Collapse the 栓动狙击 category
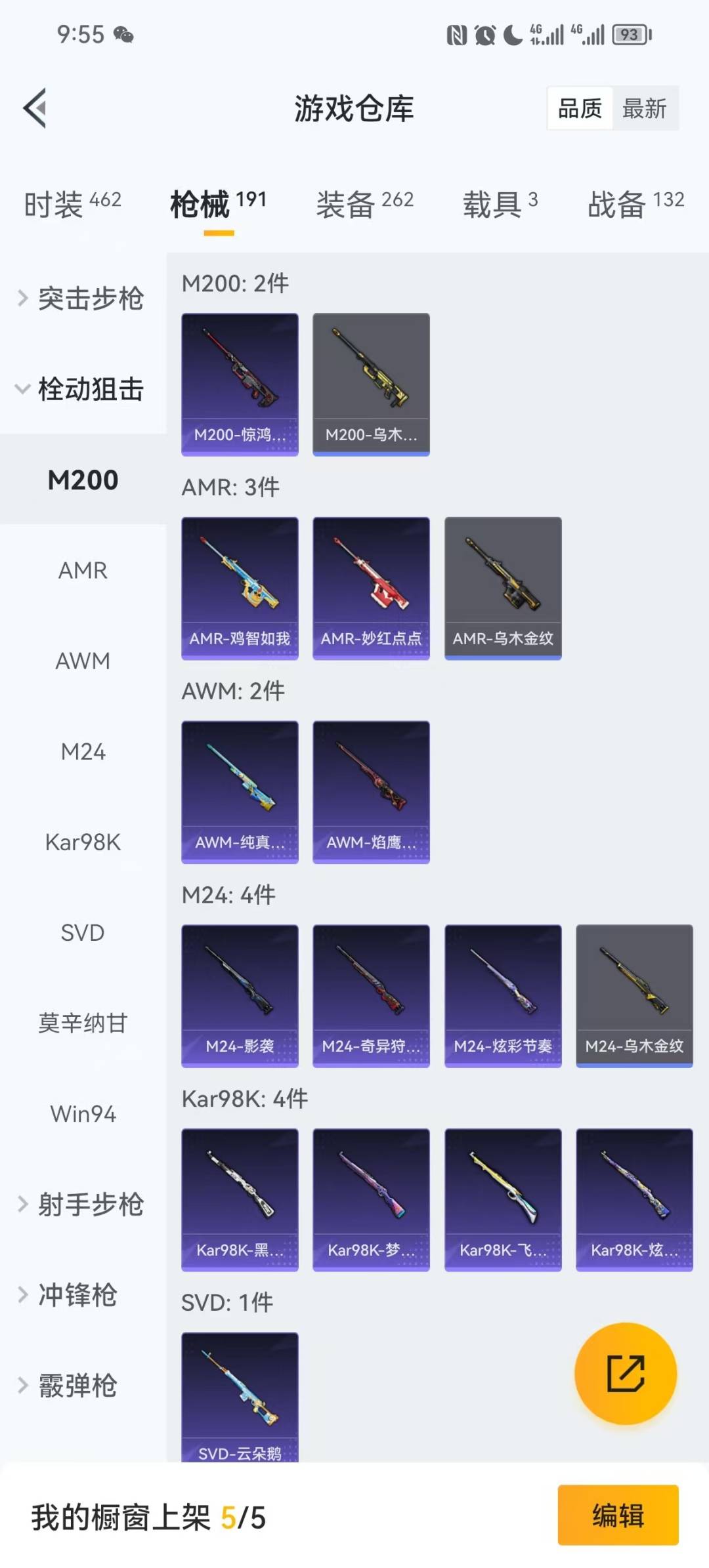709x1568 pixels. tap(82, 389)
